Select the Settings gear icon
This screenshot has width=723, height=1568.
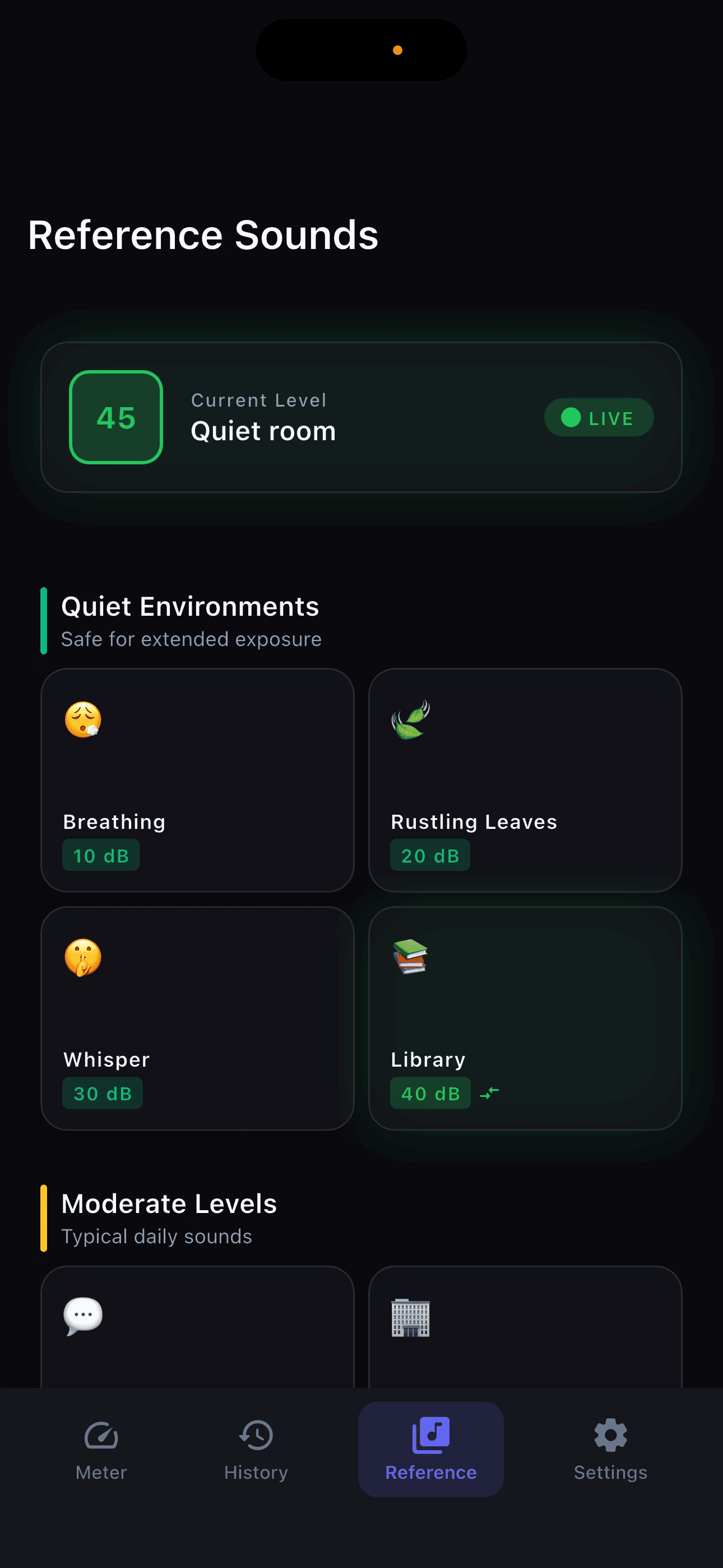tap(610, 1435)
